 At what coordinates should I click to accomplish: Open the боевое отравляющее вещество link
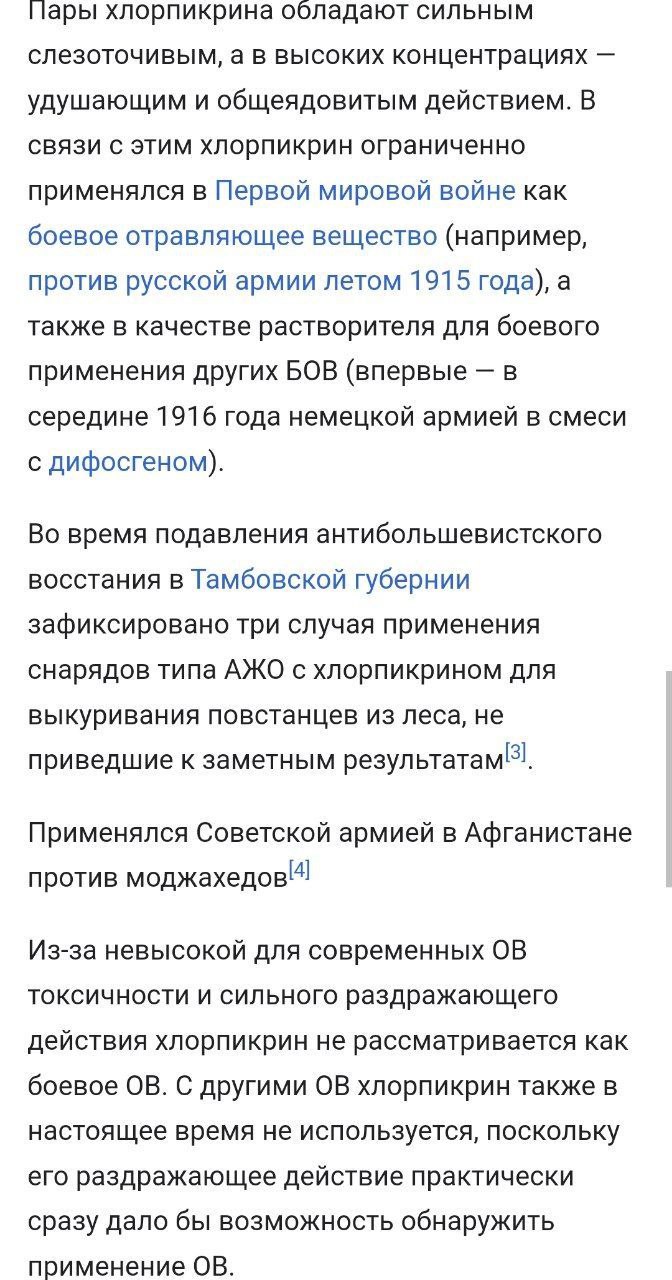pyautogui.click(x=232, y=236)
